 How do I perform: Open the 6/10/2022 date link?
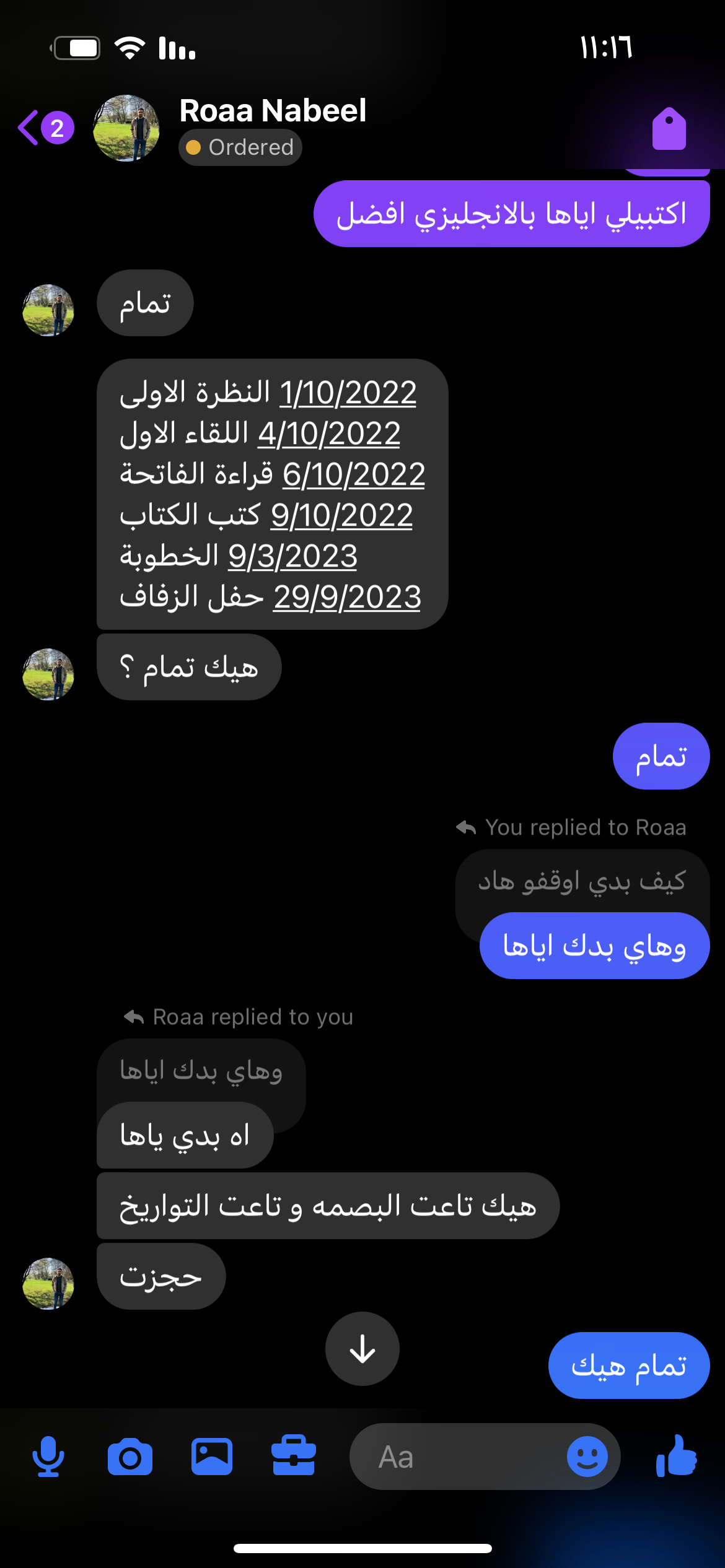pyautogui.click(x=353, y=474)
